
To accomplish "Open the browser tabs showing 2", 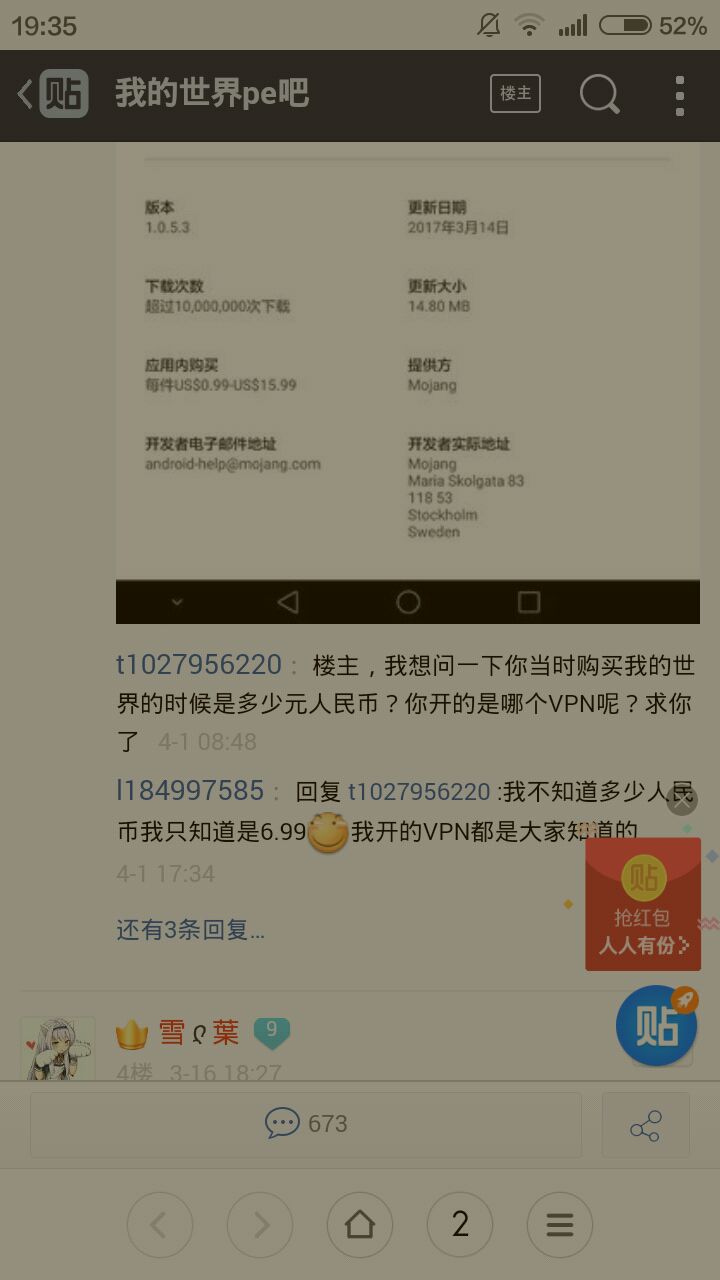I will (x=460, y=1224).
